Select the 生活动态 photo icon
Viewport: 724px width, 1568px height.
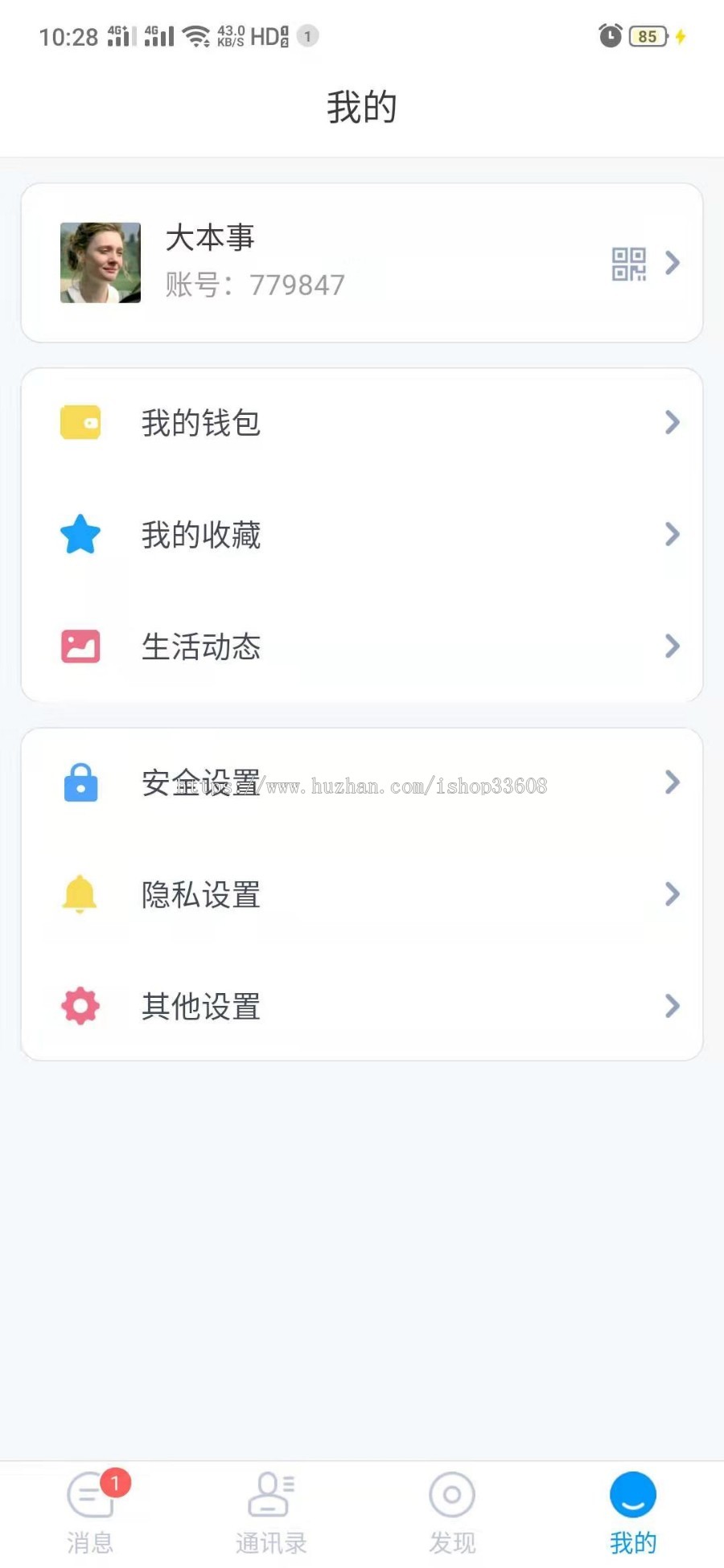pos(80,646)
